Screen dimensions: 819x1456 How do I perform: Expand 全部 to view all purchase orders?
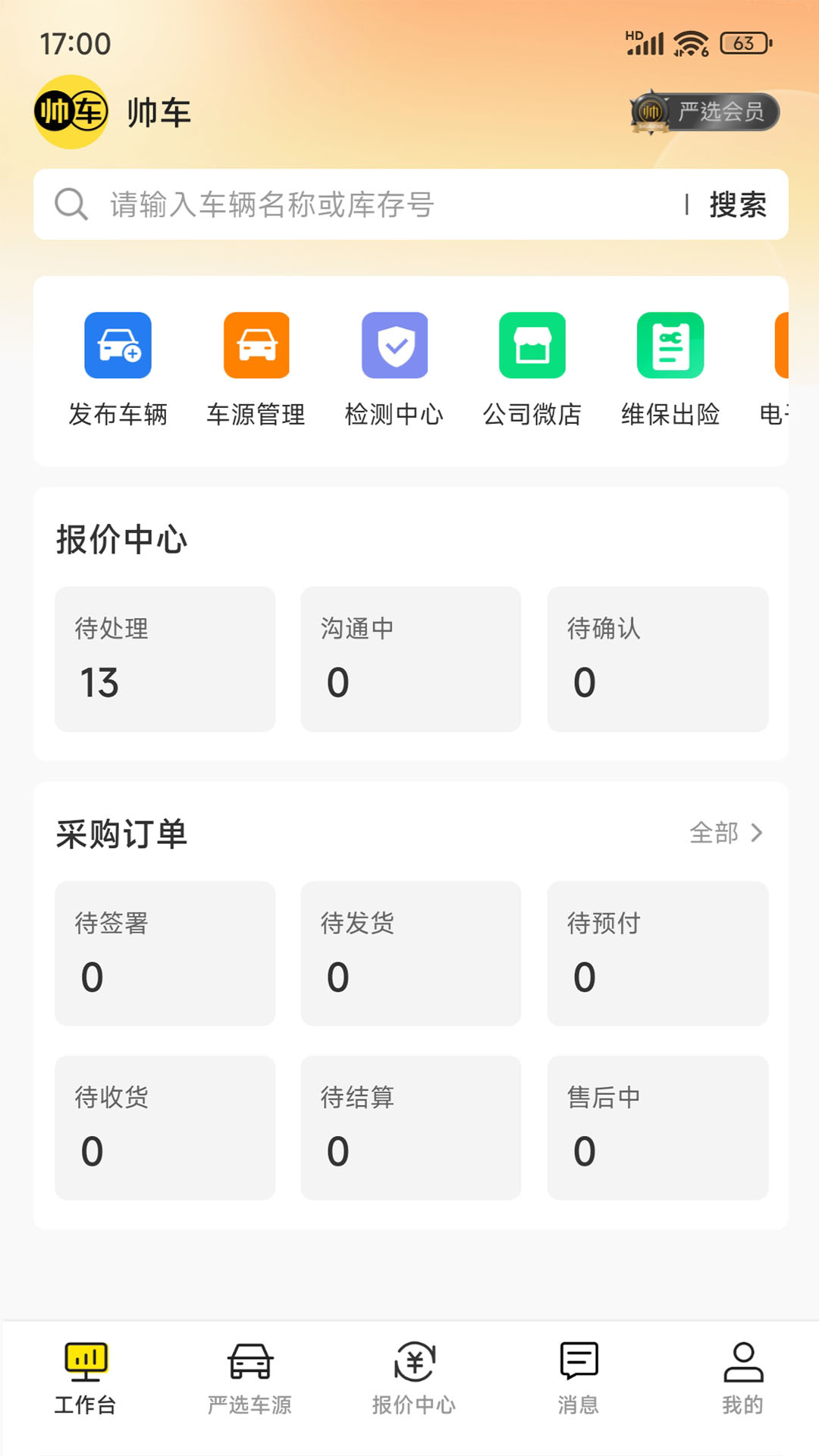pos(726,833)
